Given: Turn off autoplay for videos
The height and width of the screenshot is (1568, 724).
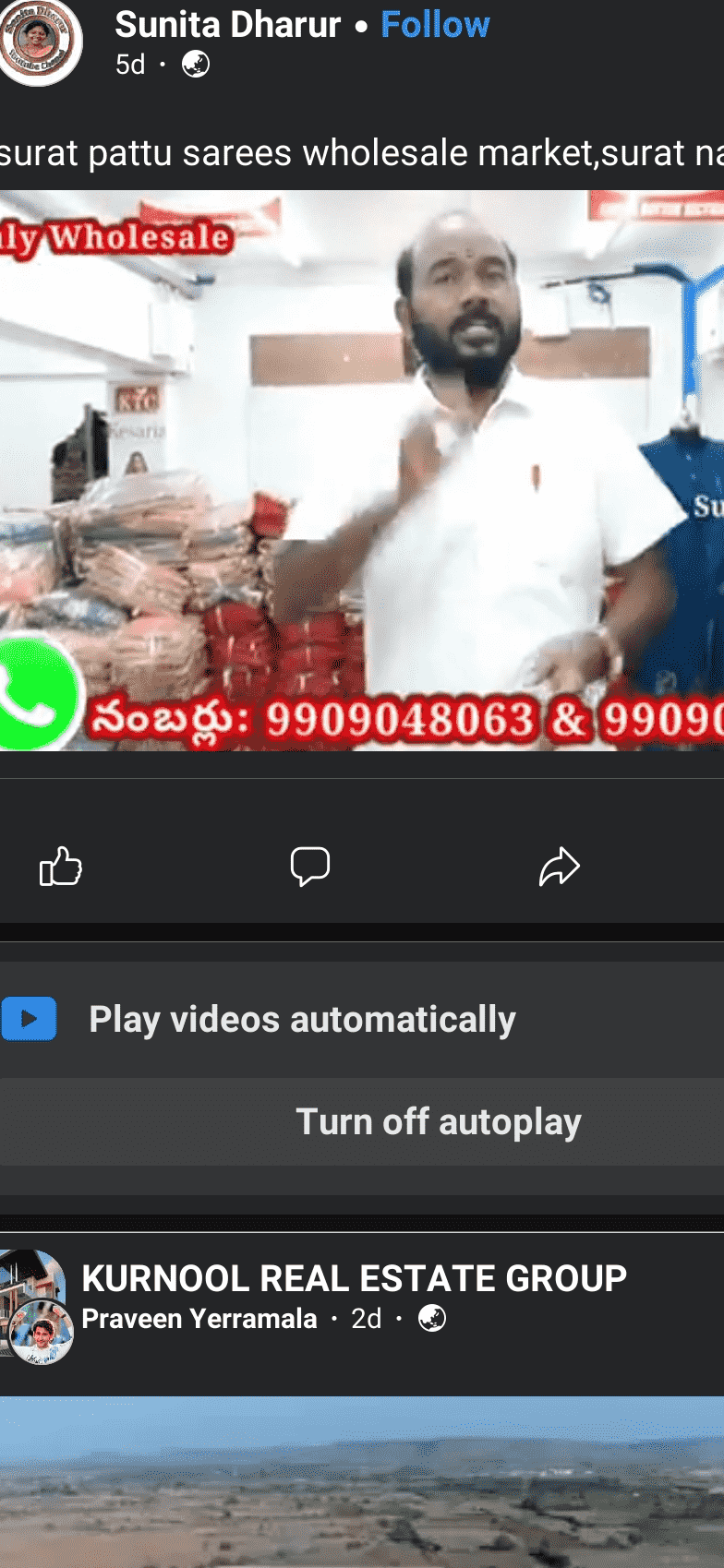Looking at the screenshot, I should pos(438,1122).
